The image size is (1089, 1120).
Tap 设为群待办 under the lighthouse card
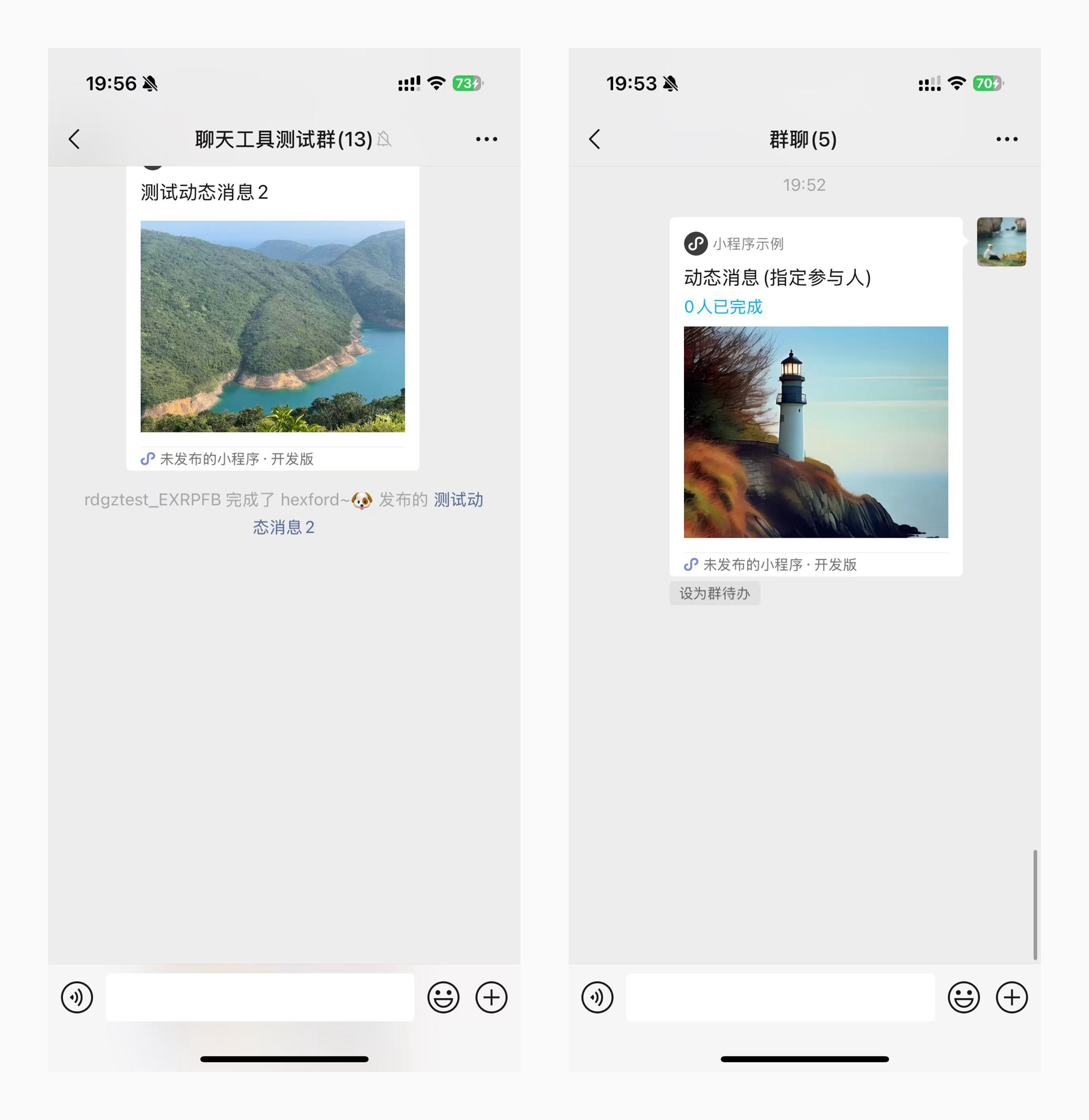click(715, 593)
